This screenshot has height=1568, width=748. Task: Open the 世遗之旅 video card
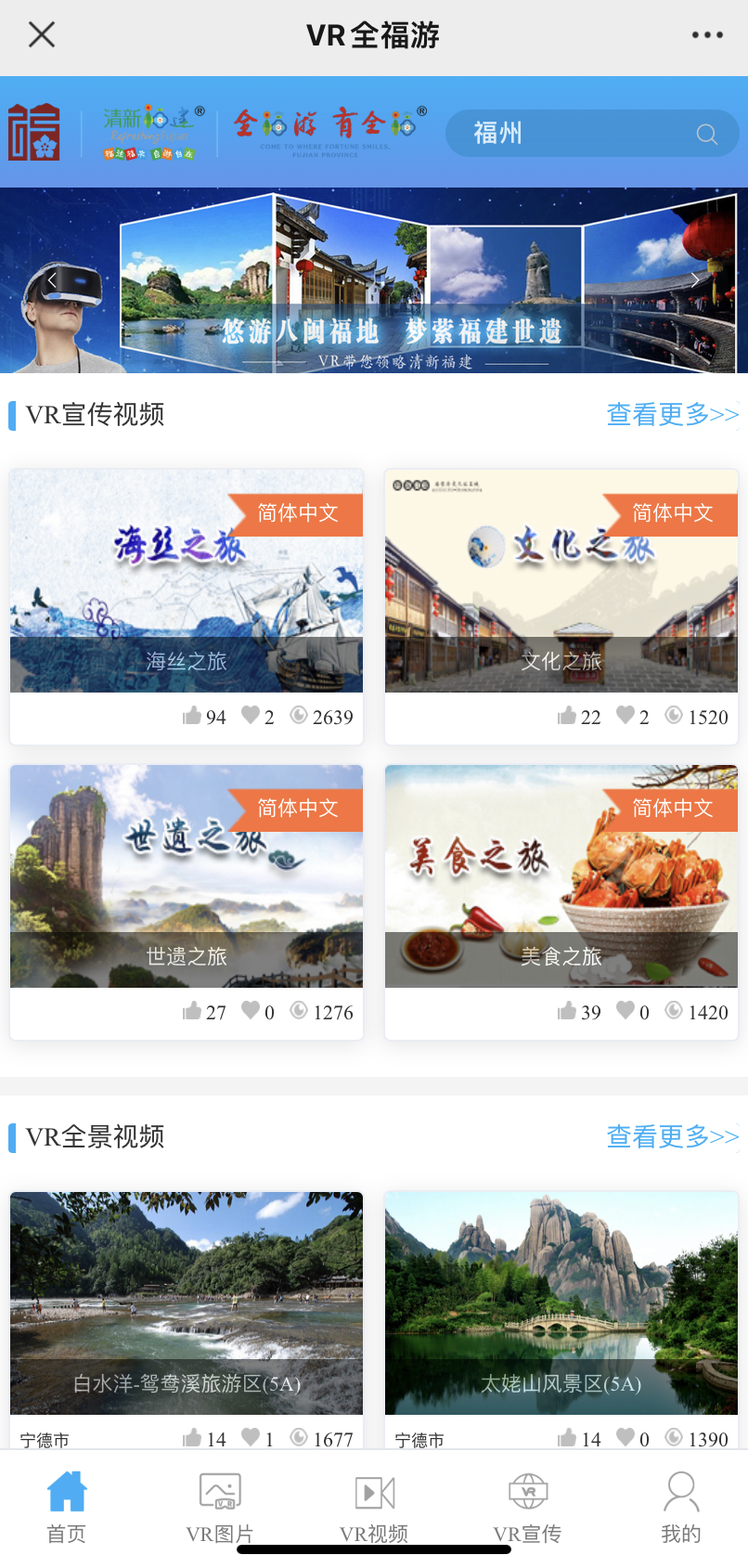[x=187, y=876]
